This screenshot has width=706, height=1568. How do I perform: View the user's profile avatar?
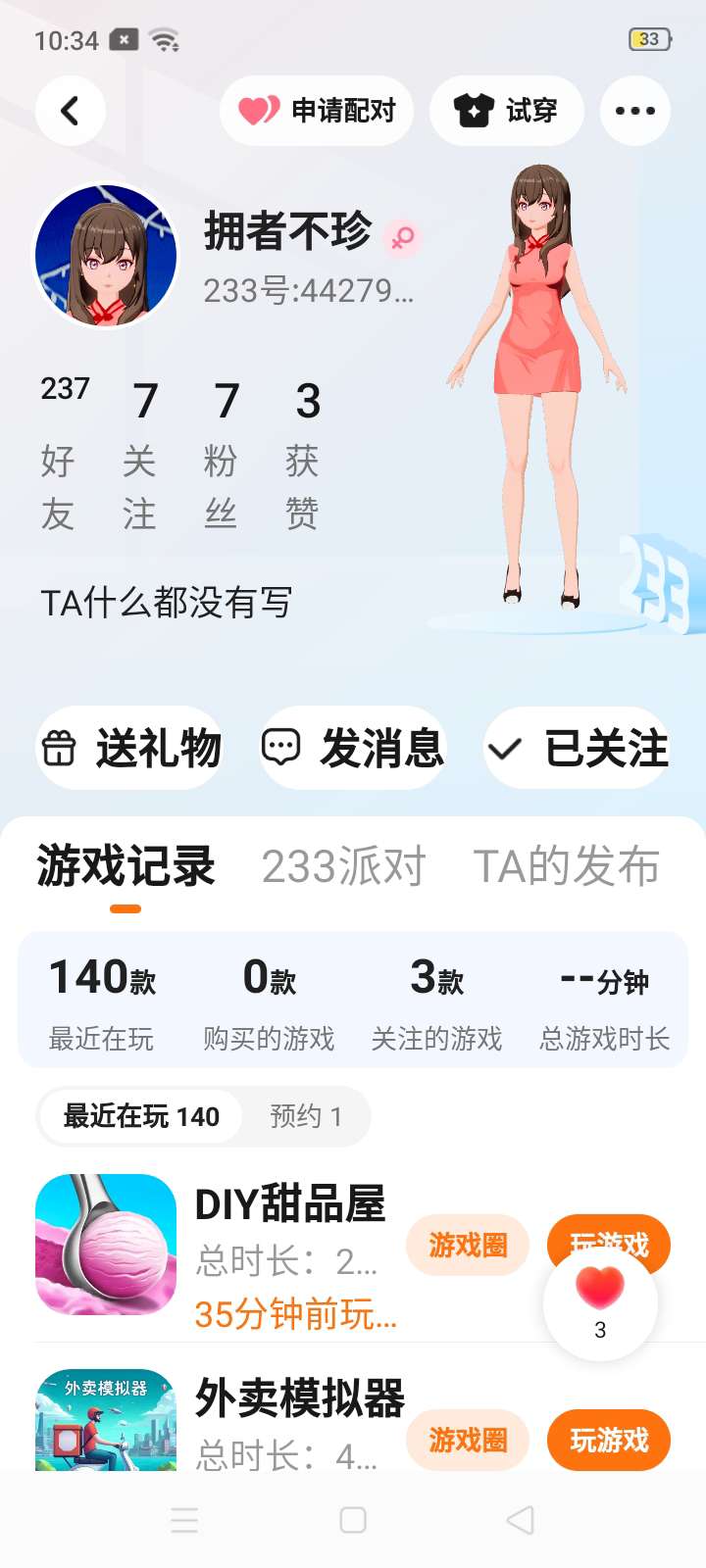pos(107,256)
